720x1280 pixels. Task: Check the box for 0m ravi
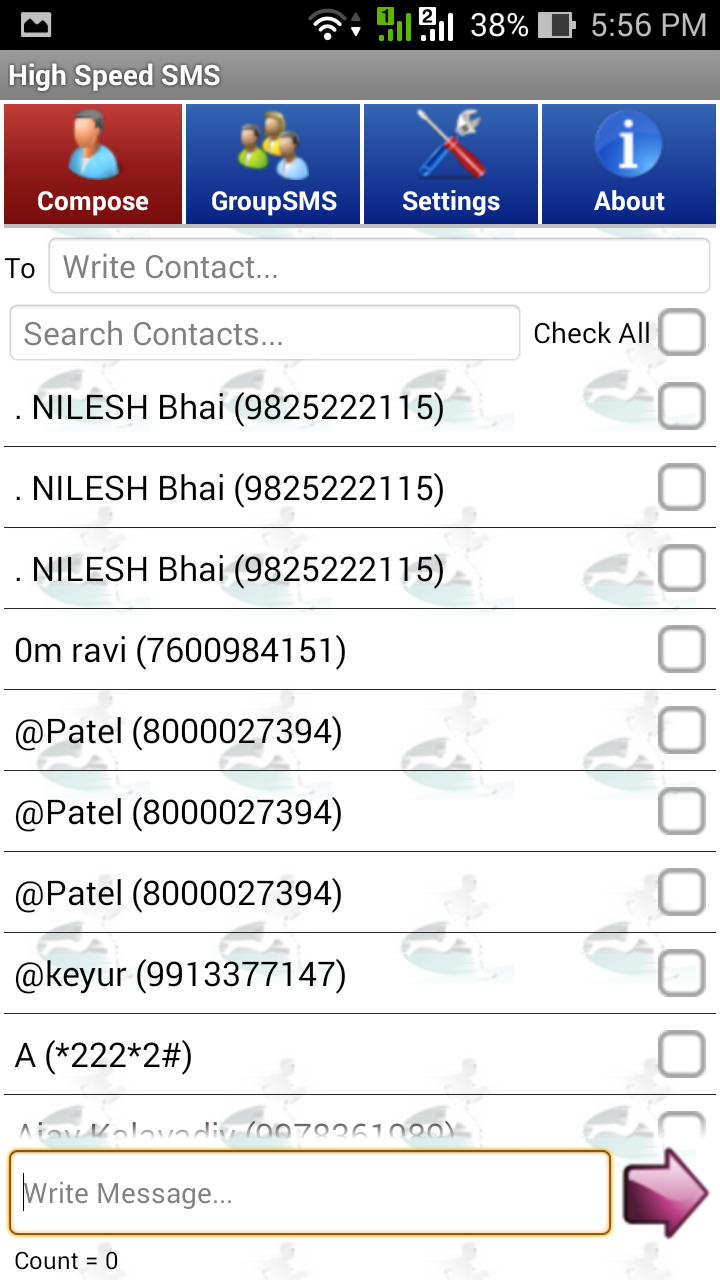(682, 651)
